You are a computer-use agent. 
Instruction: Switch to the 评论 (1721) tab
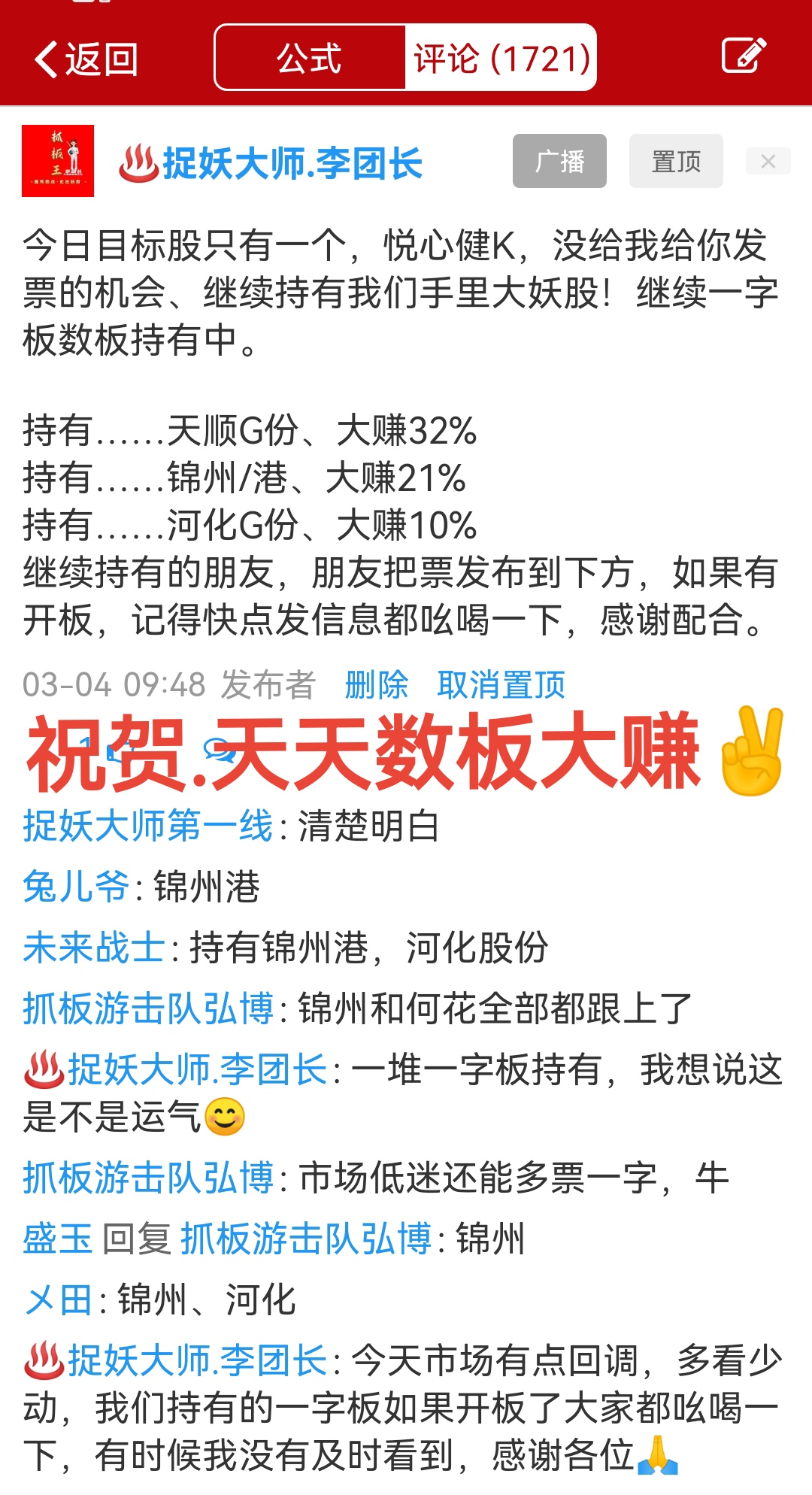tap(501, 58)
